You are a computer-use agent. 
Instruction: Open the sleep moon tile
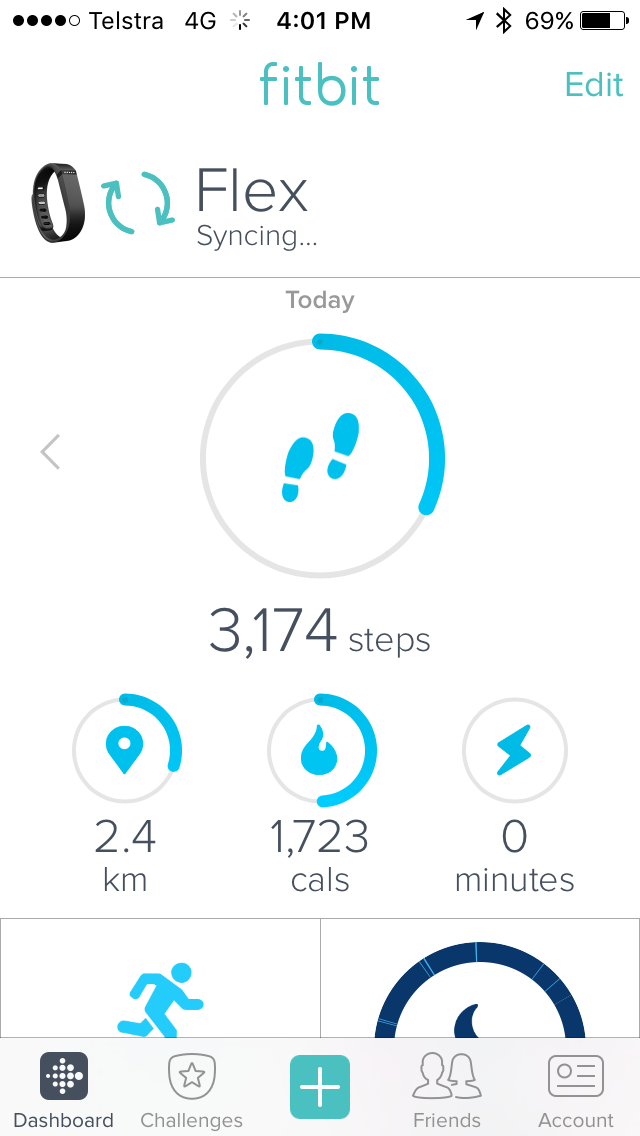coord(481,979)
